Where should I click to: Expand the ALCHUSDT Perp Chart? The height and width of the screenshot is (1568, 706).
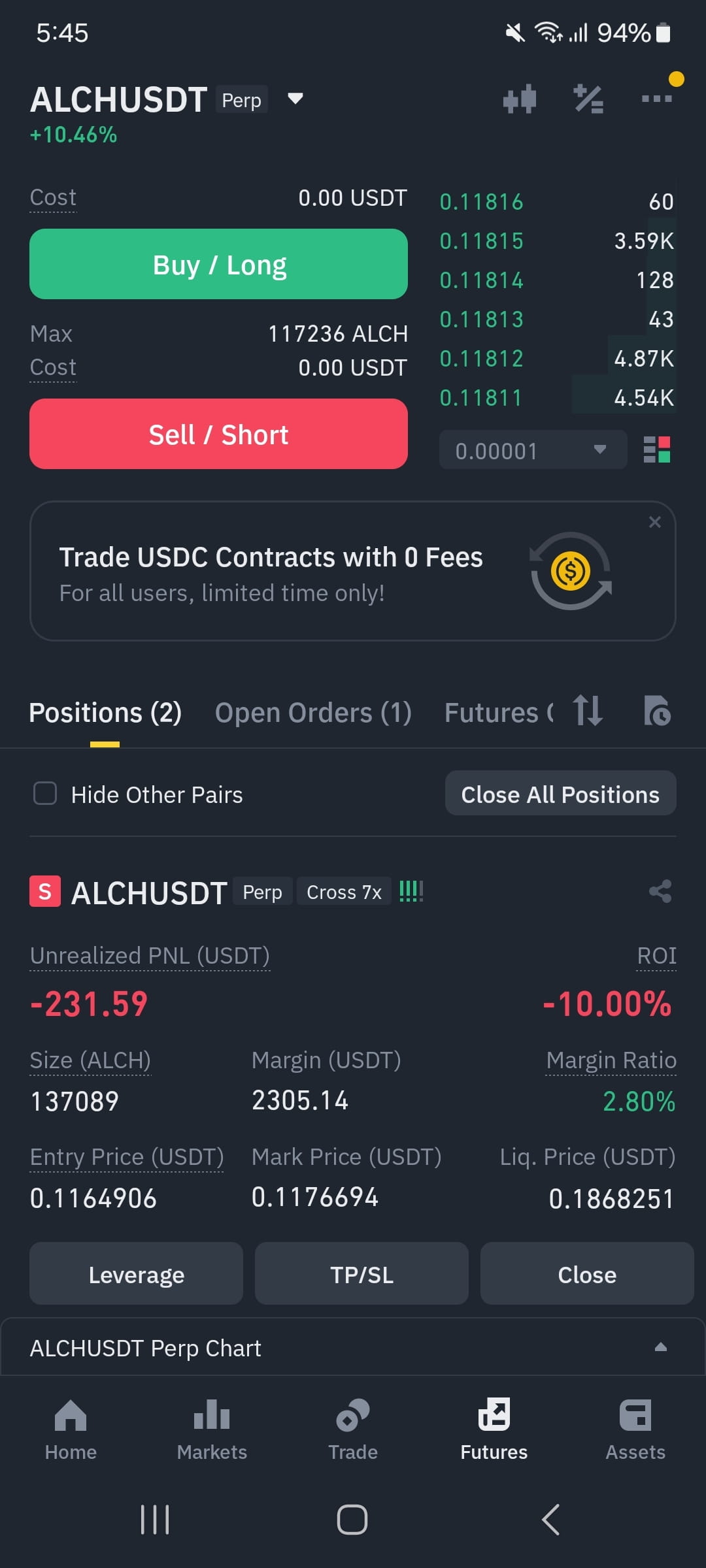click(353, 1347)
